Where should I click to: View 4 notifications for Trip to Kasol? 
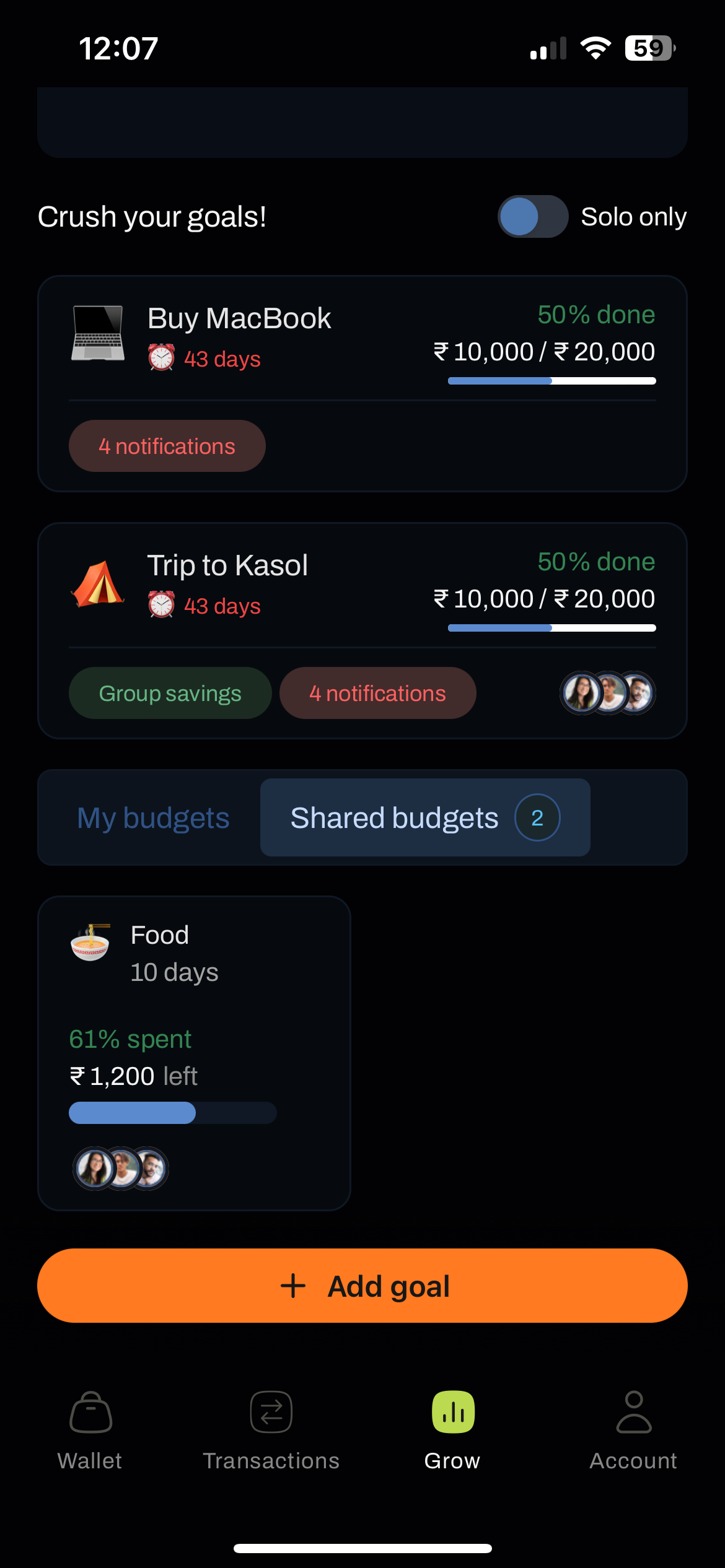[377, 693]
